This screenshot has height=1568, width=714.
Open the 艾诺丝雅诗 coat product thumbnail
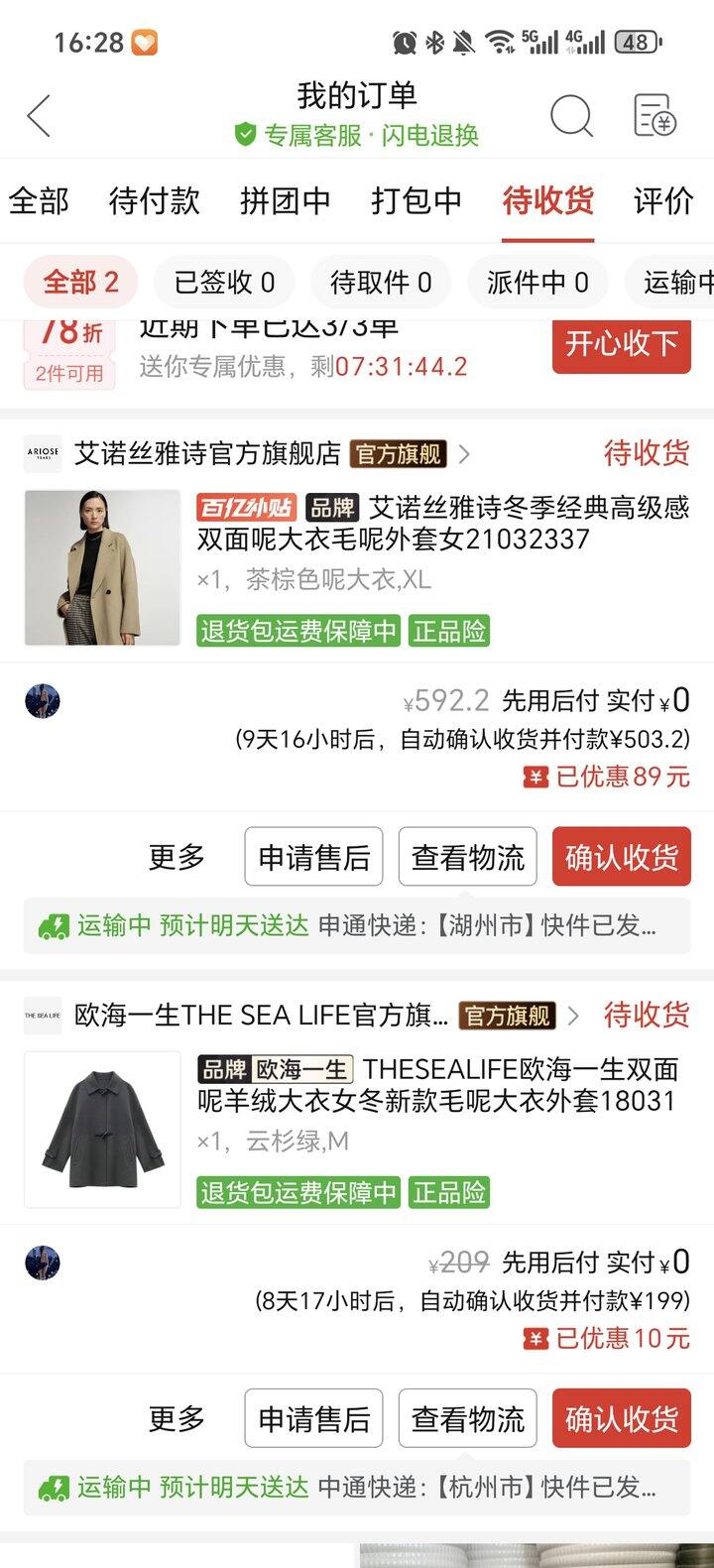(102, 568)
